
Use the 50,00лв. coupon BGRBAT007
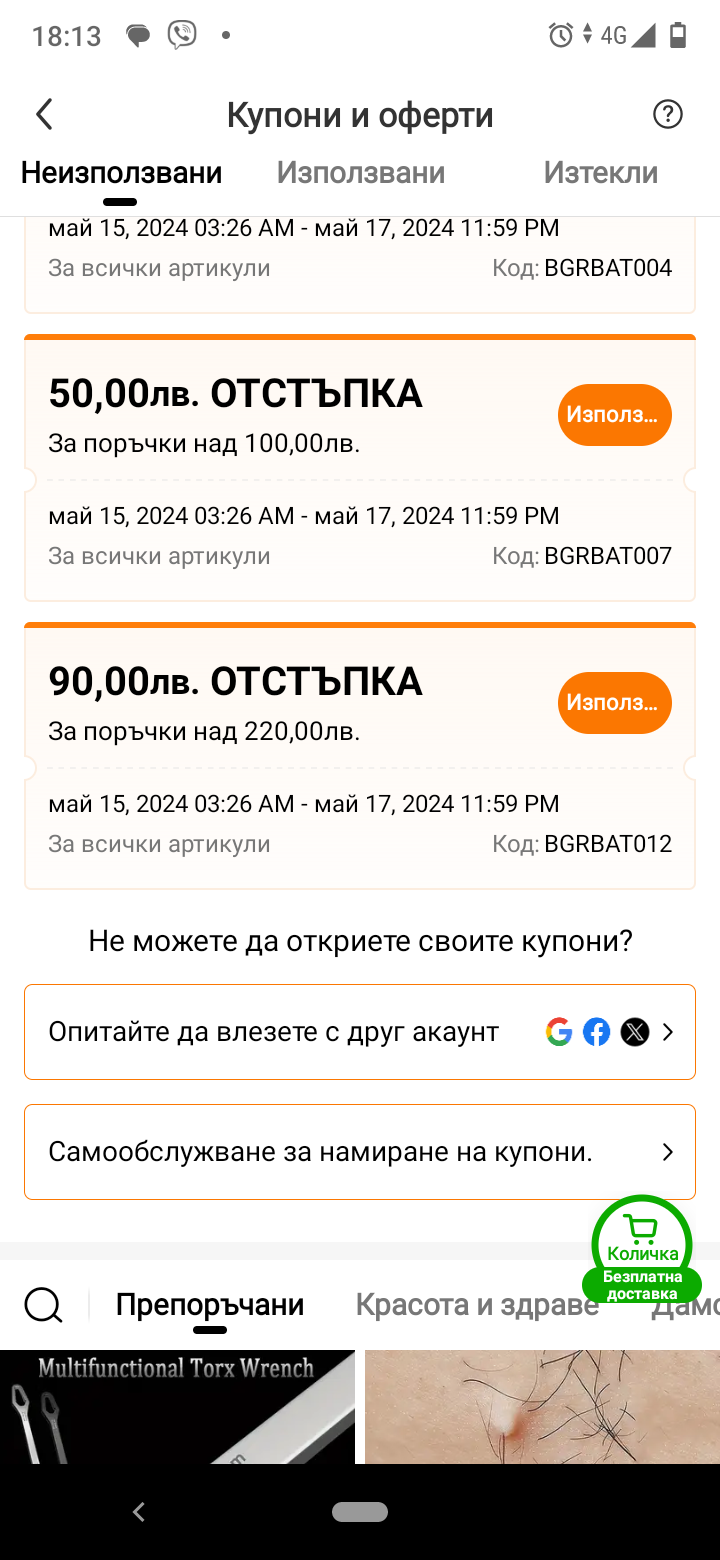(x=614, y=415)
